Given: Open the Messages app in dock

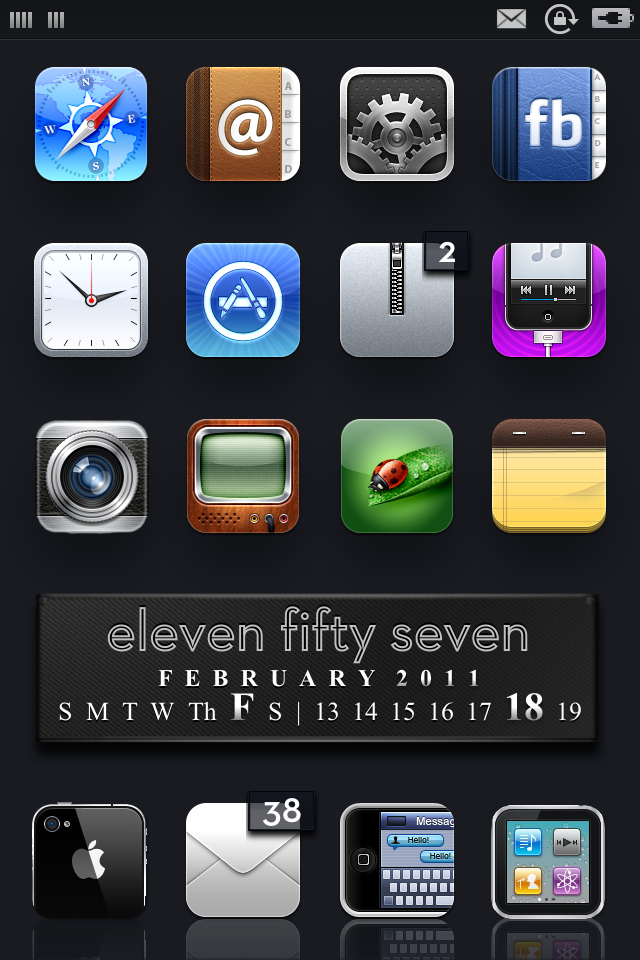Looking at the screenshot, I should (x=397, y=861).
